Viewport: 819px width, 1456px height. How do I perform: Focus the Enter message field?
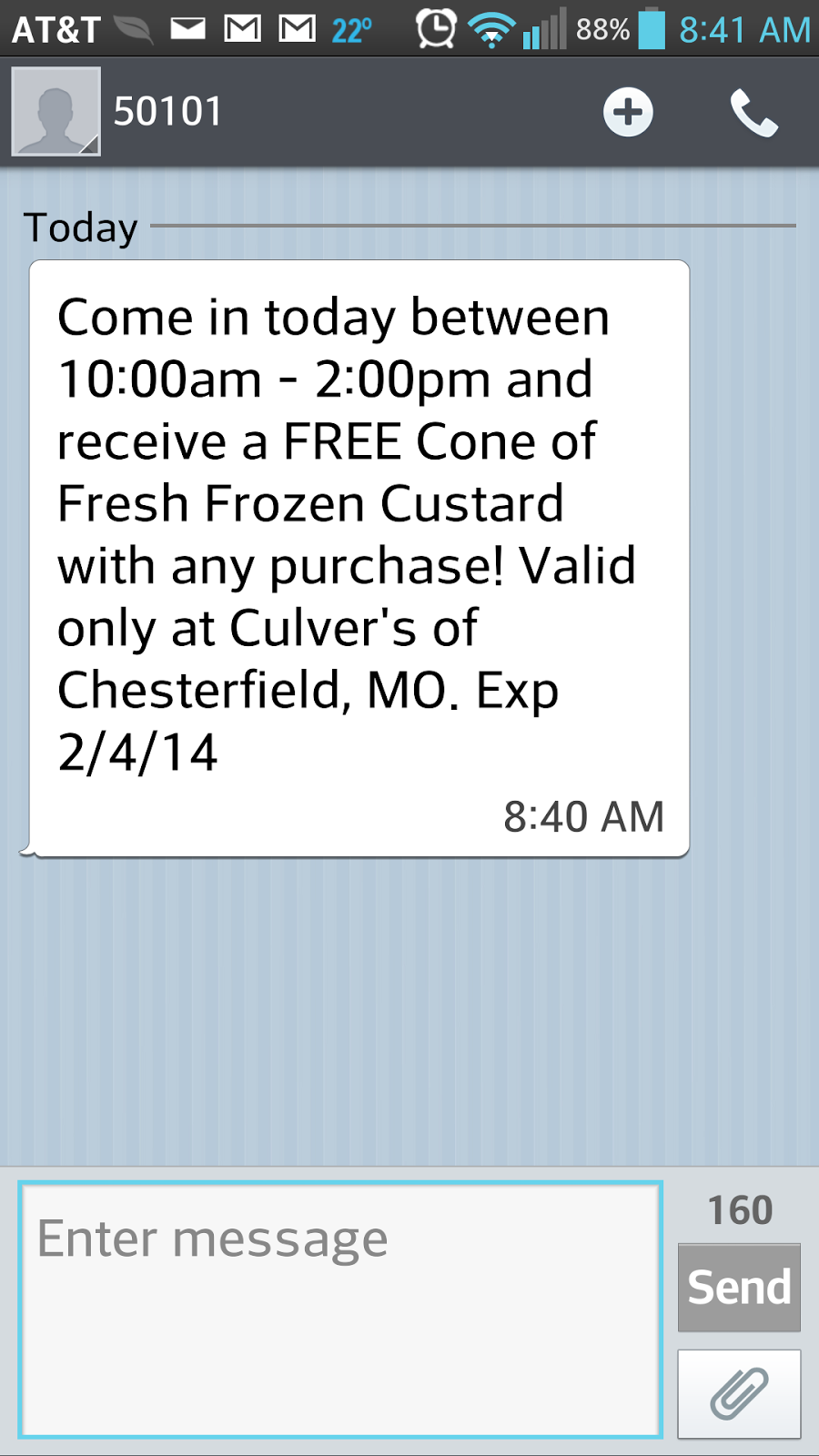(340, 1309)
